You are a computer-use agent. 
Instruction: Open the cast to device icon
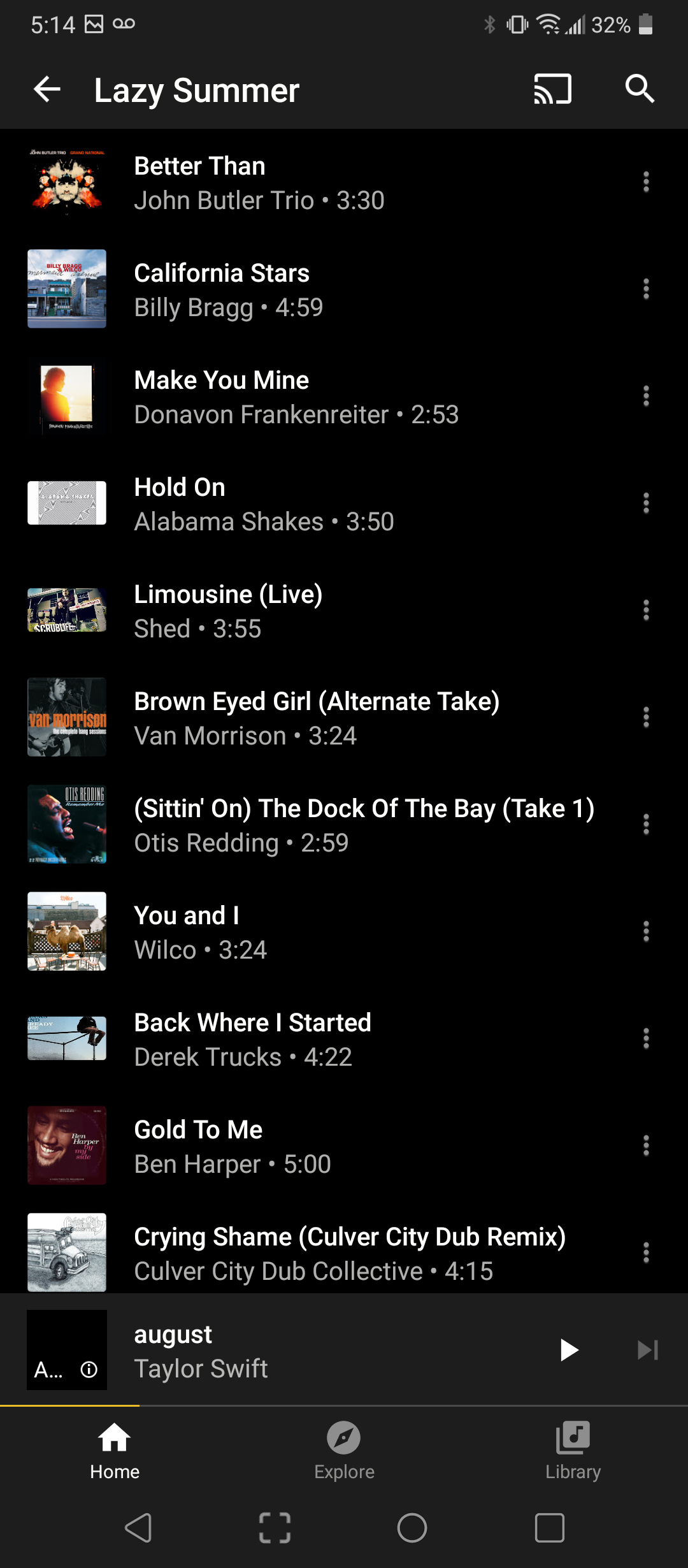[x=552, y=89]
